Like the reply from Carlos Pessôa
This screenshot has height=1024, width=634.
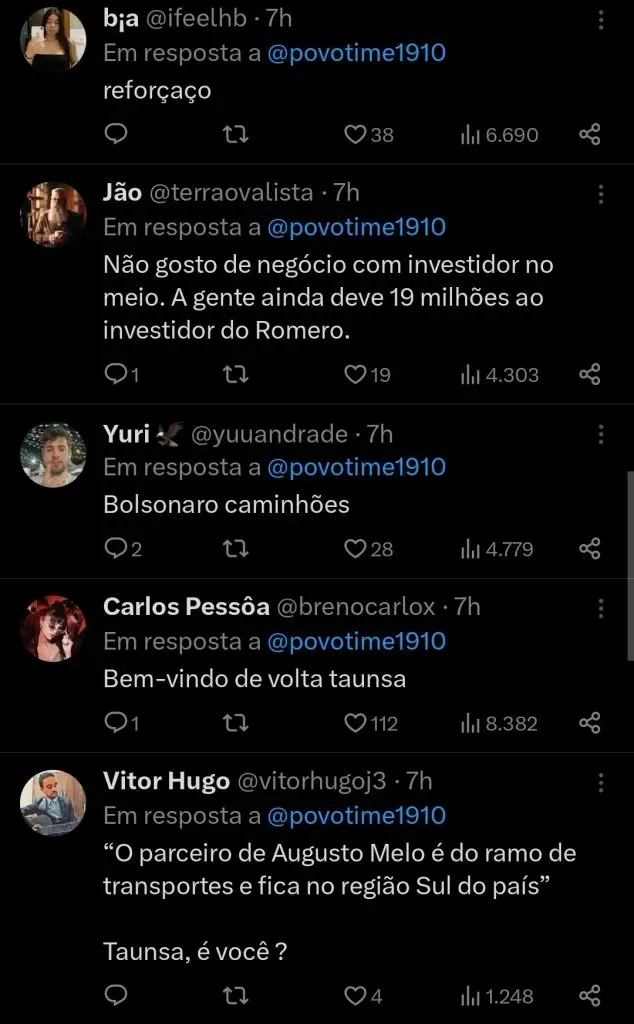tap(355, 723)
